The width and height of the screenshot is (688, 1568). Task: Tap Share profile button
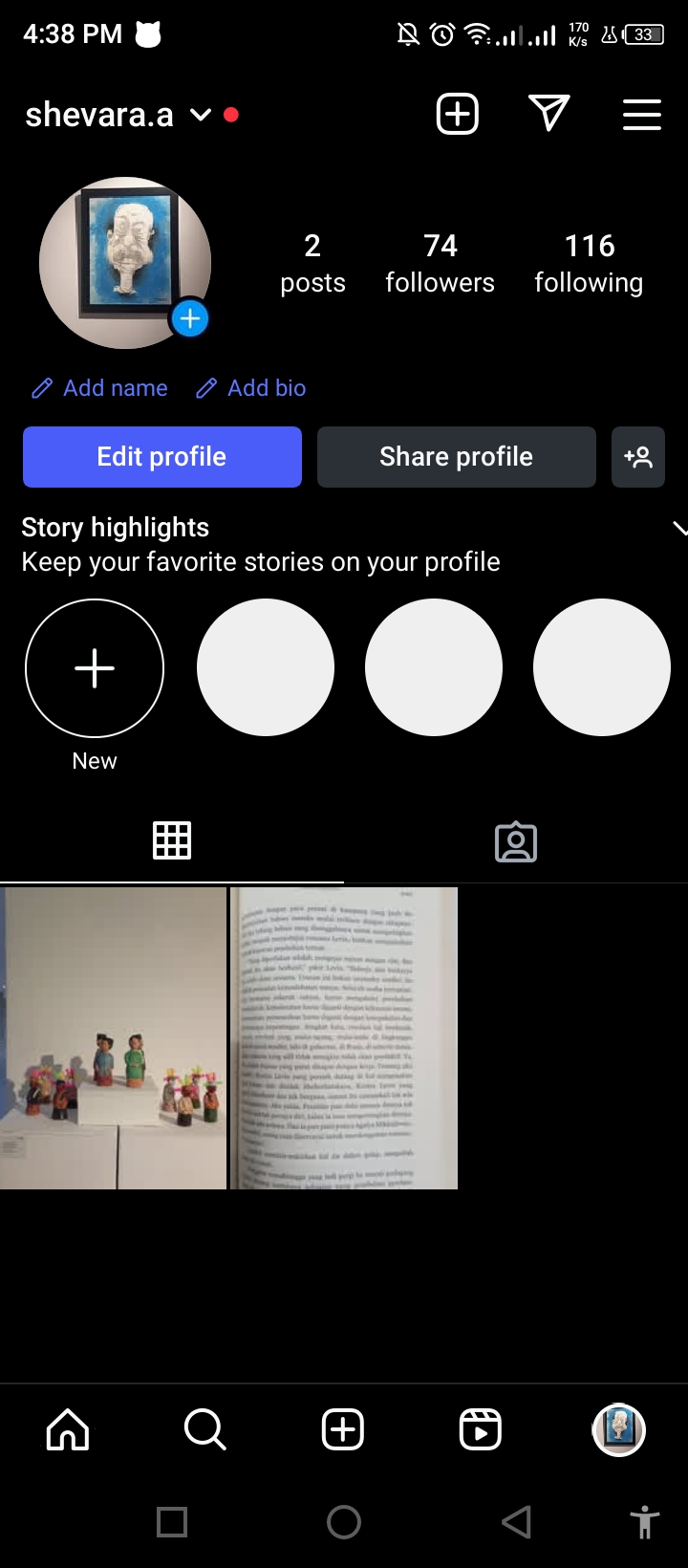(456, 457)
